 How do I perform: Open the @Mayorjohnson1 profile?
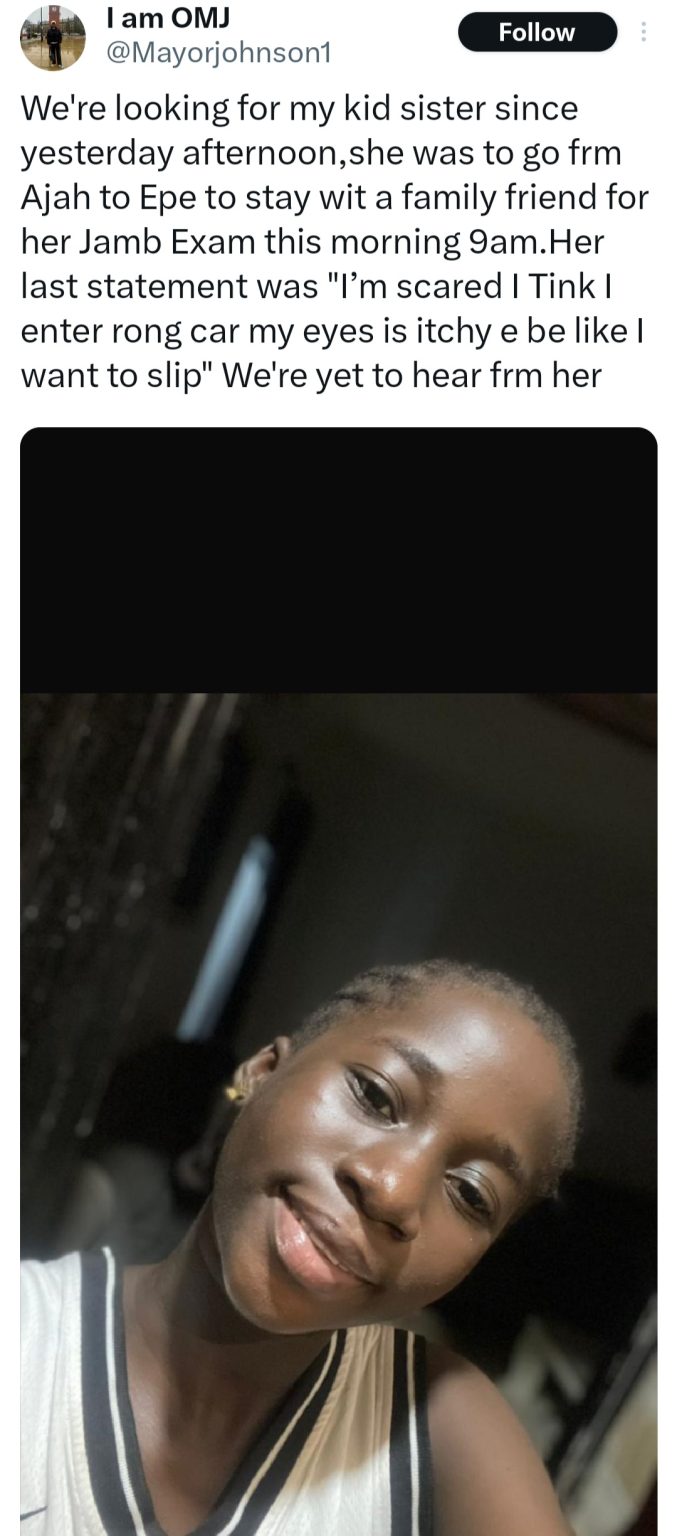pyautogui.click(x=217, y=51)
